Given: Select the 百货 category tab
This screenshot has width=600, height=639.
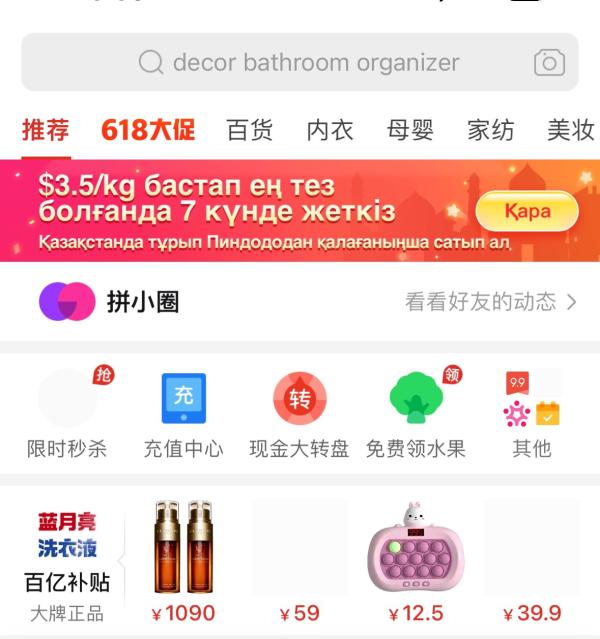Looking at the screenshot, I should pyautogui.click(x=250, y=130).
